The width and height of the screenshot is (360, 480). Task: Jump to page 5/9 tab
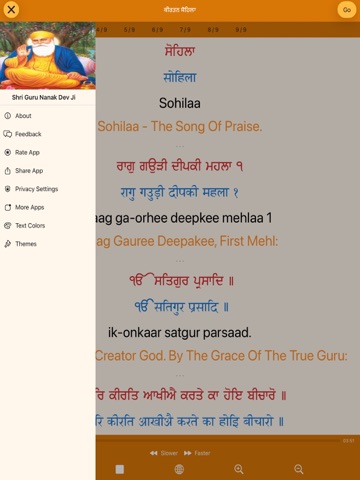129,30
